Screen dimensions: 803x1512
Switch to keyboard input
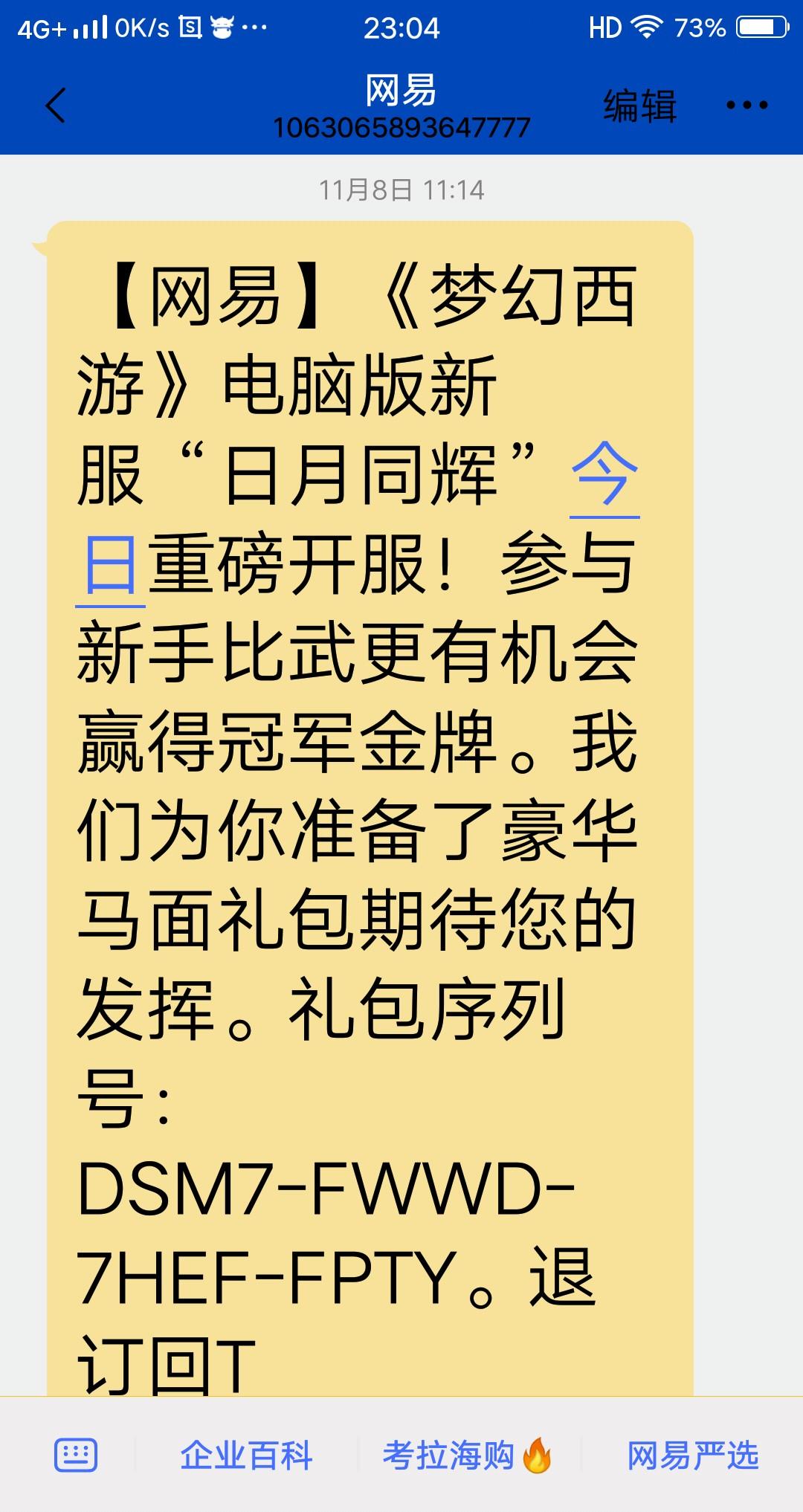[76, 1455]
